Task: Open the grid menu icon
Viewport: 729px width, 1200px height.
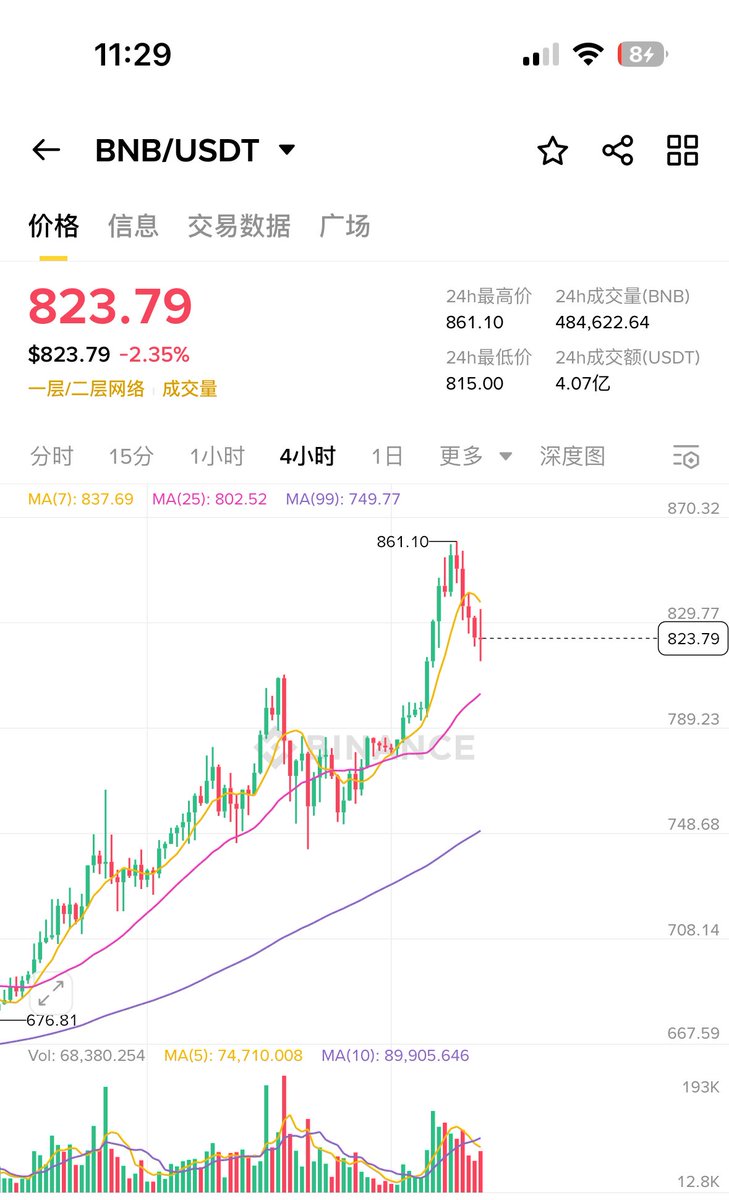Action: pos(683,151)
